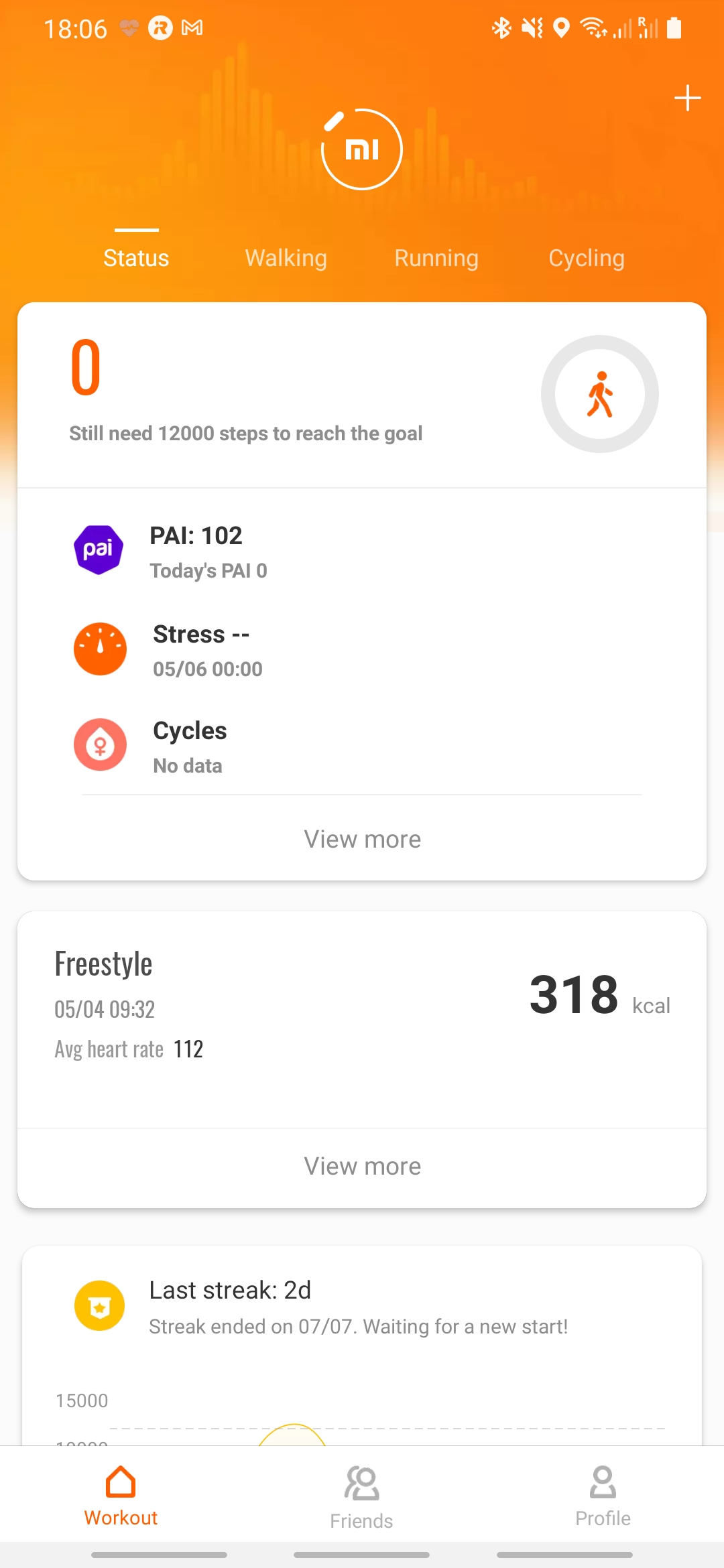This screenshot has width=724, height=1568.
Task: Switch to the Walking tab
Action: point(286,258)
